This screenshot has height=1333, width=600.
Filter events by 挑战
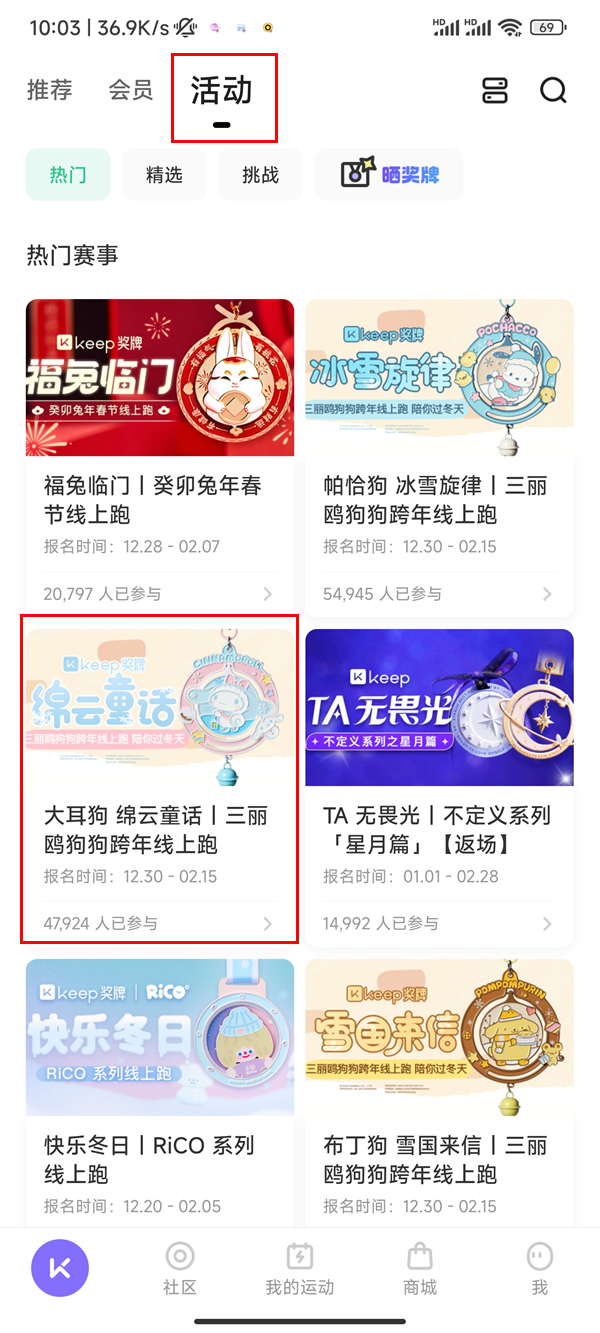click(260, 175)
